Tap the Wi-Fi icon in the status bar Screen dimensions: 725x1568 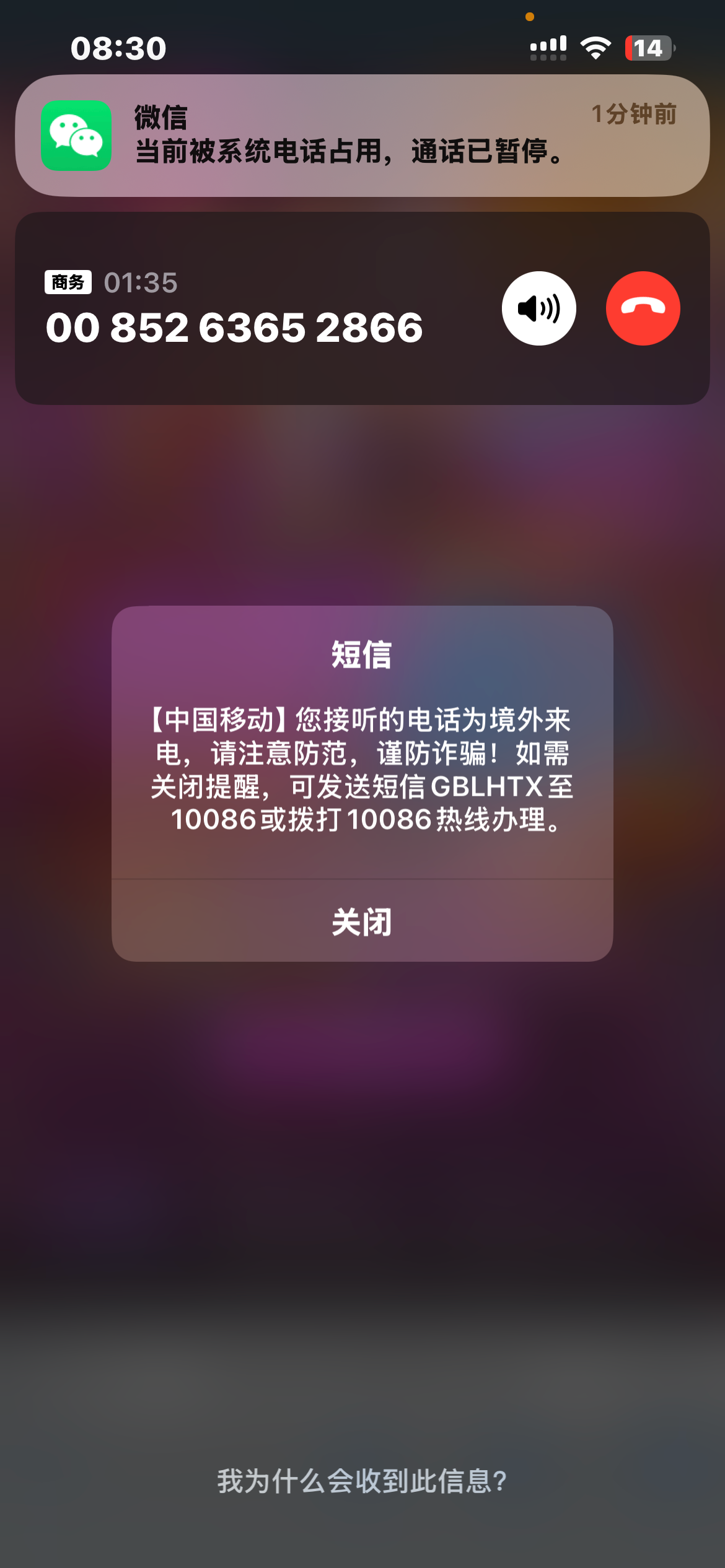tap(595, 47)
